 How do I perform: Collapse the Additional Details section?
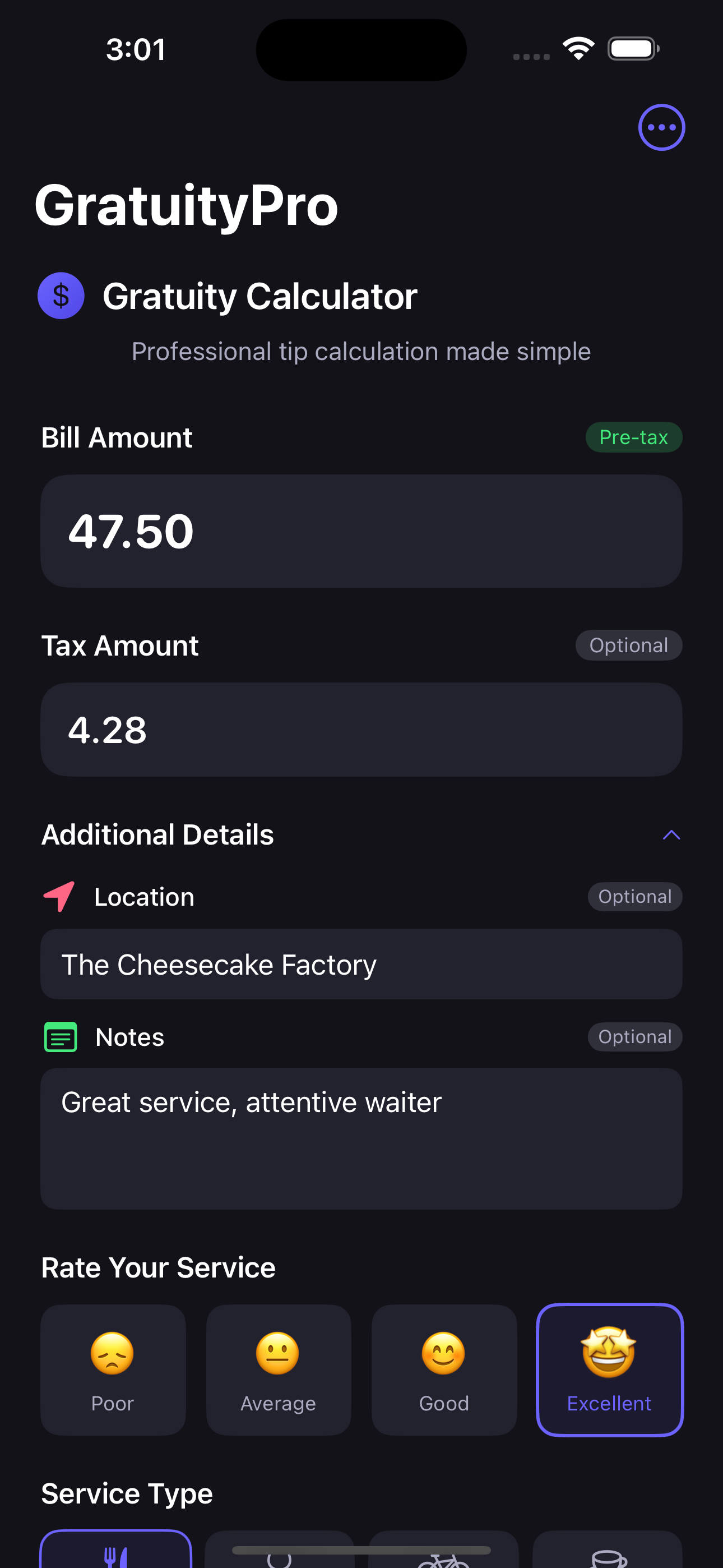pos(671,834)
